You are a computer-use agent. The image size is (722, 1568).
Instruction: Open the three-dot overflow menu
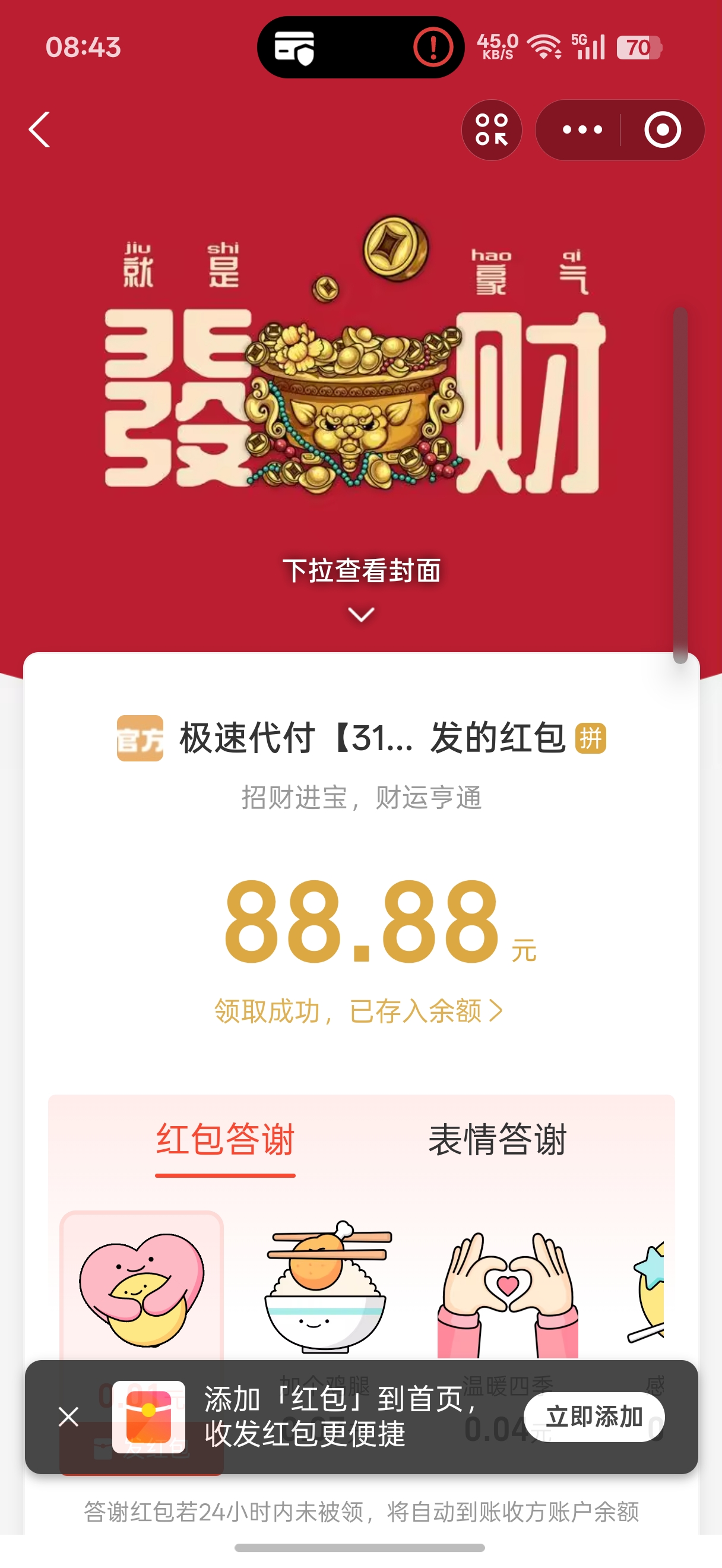[581, 129]
